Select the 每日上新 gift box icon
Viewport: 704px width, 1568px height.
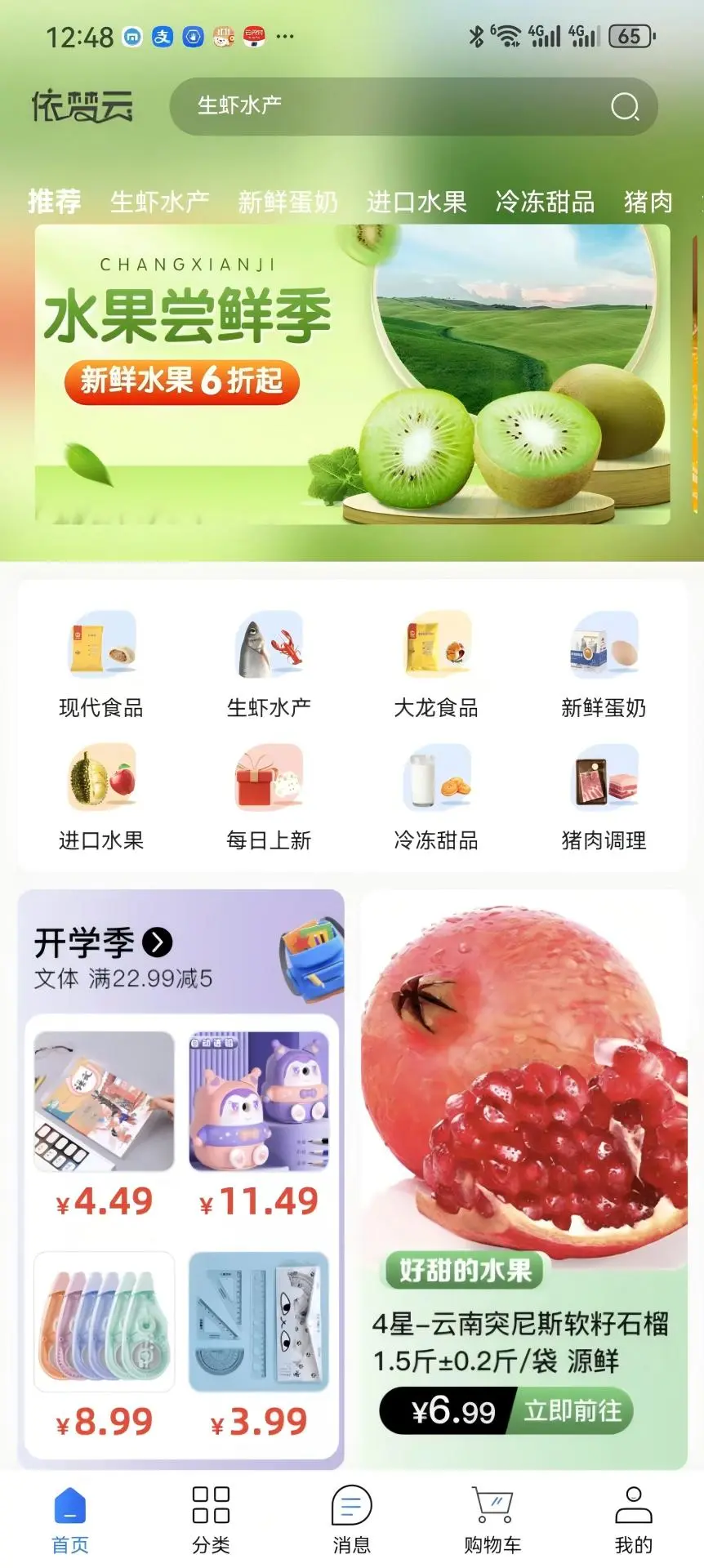click(269, 777)
